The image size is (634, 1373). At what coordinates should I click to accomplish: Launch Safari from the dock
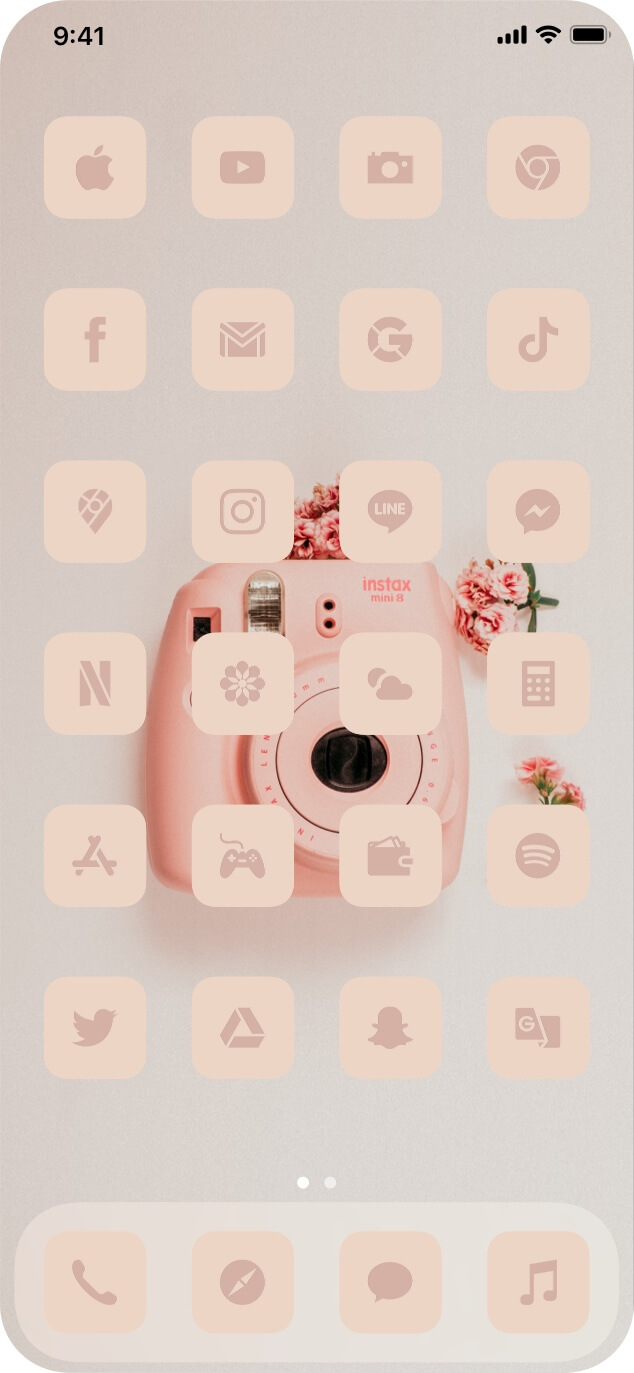(x=243, y=1281)
